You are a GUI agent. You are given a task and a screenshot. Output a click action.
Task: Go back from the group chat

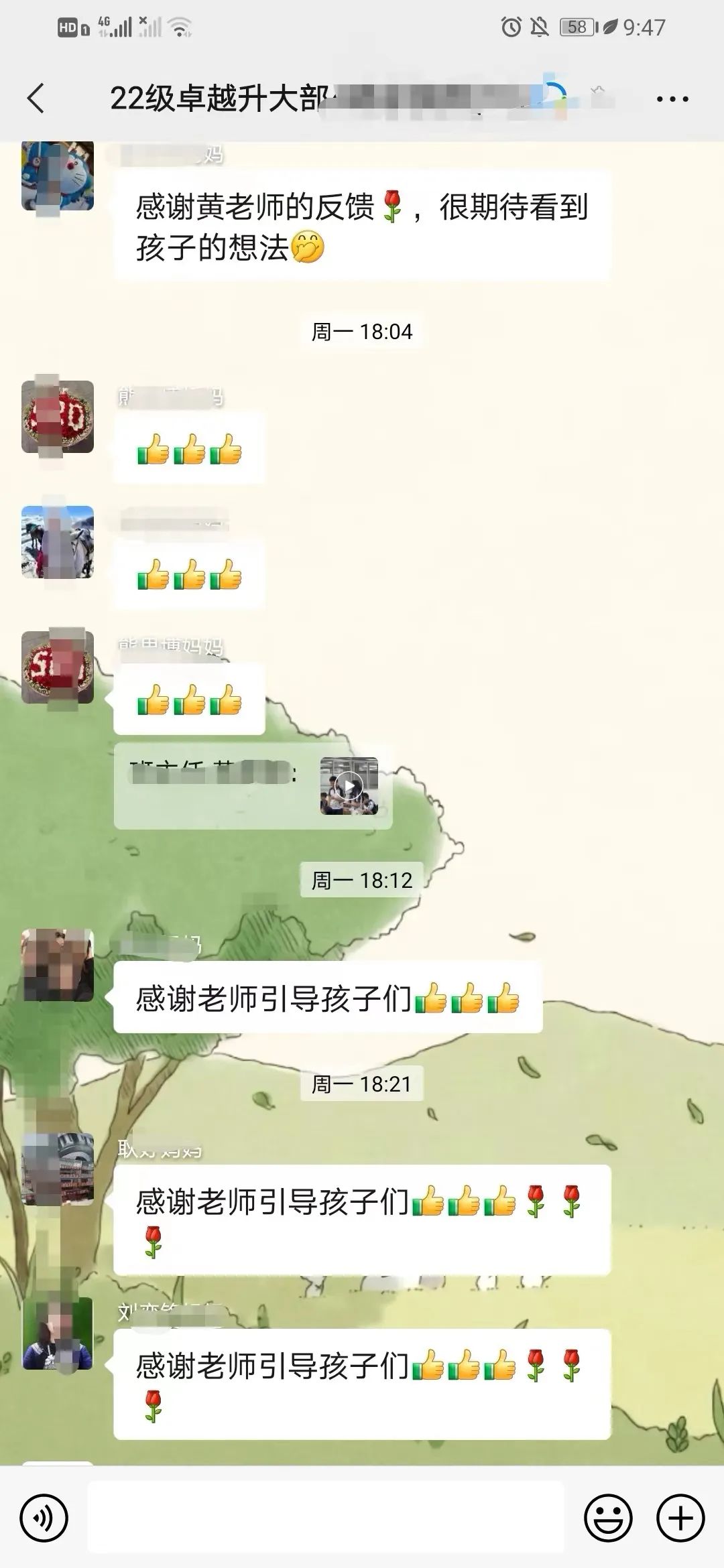click(x=36, y=99)
